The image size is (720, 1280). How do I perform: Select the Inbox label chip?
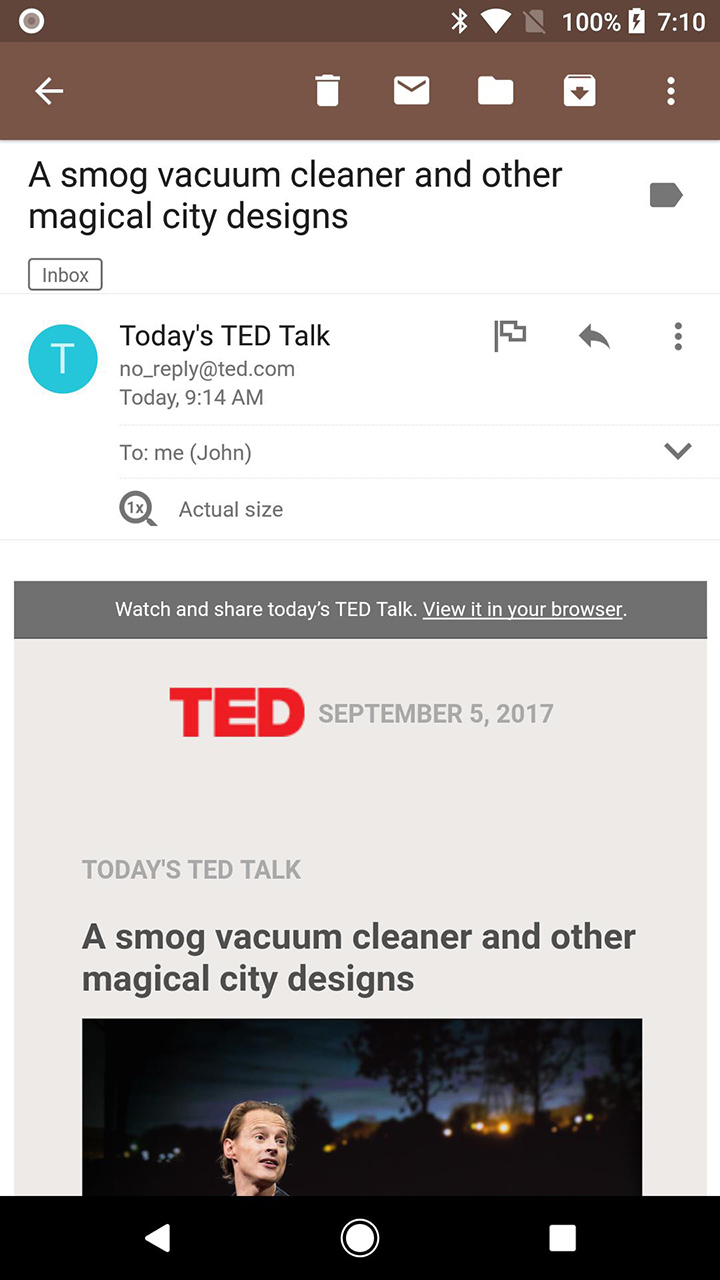64,274
